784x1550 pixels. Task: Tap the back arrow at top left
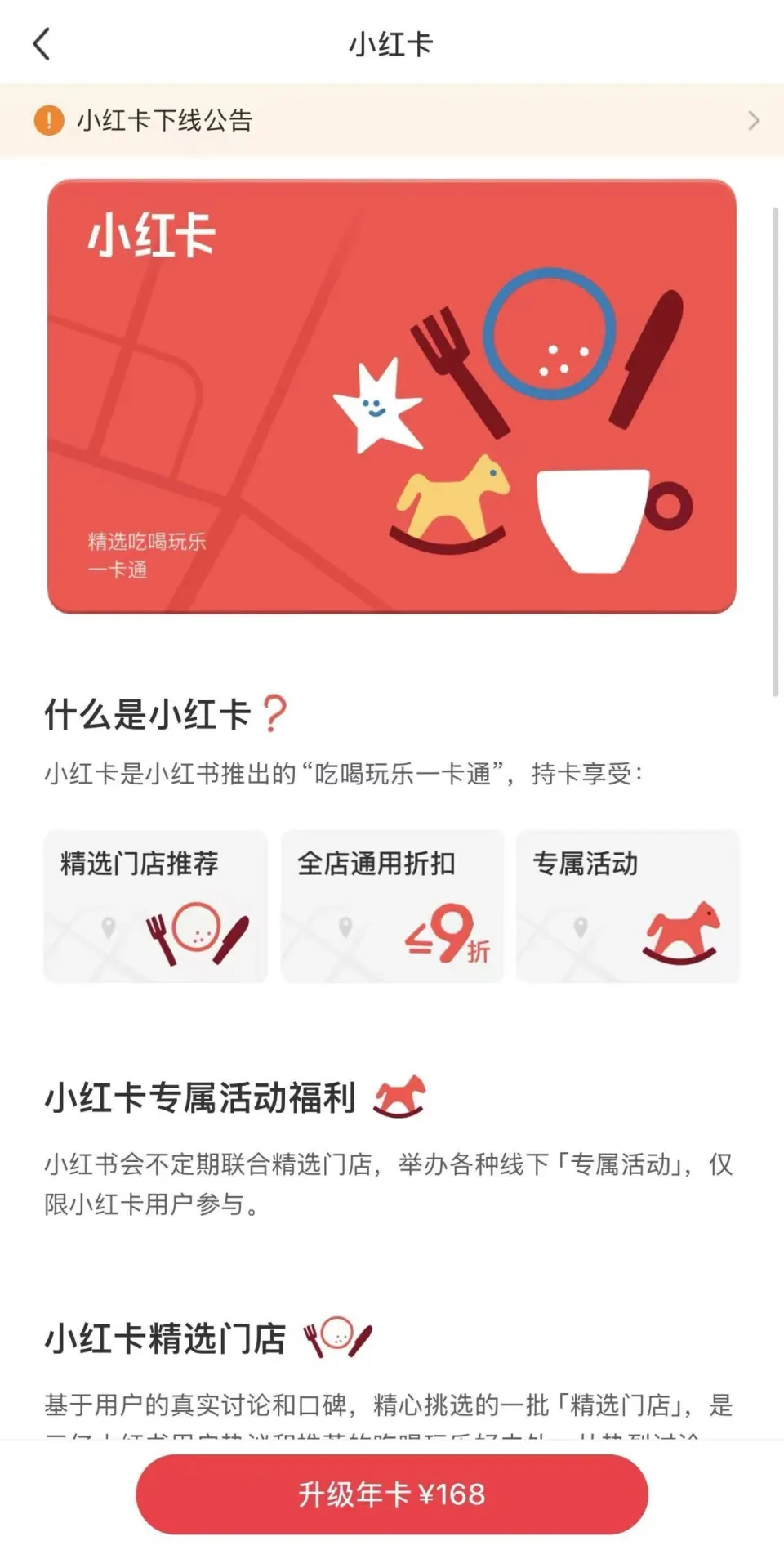coord(42,42)
